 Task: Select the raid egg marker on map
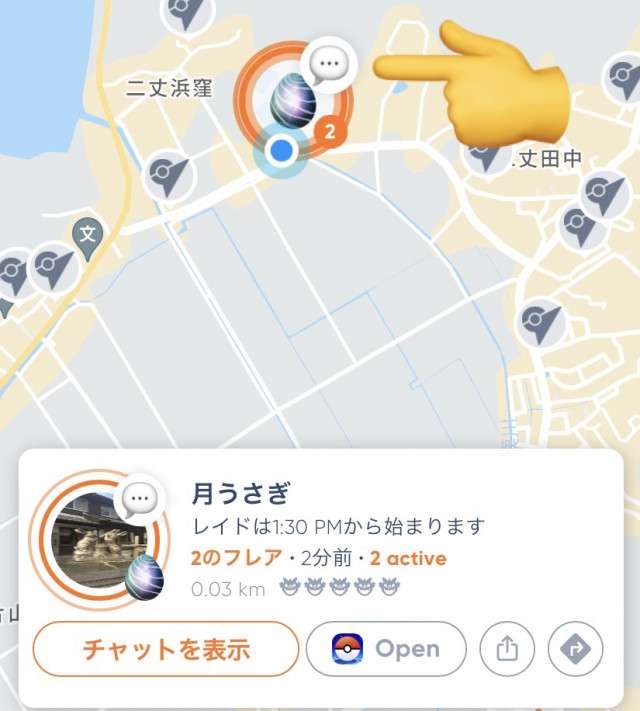click(x=293, y=98)
